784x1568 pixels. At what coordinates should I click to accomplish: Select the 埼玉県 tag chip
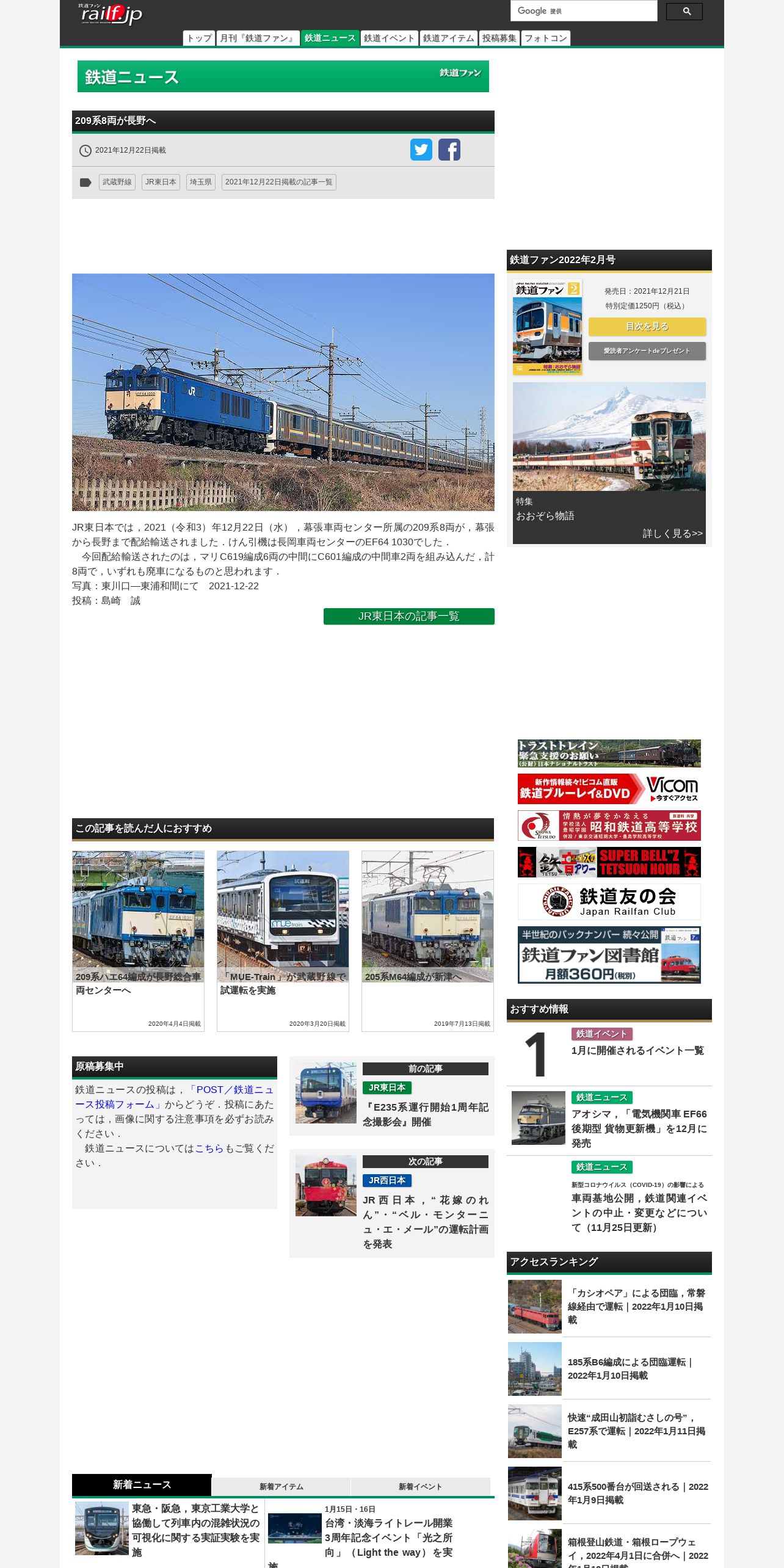201,182
